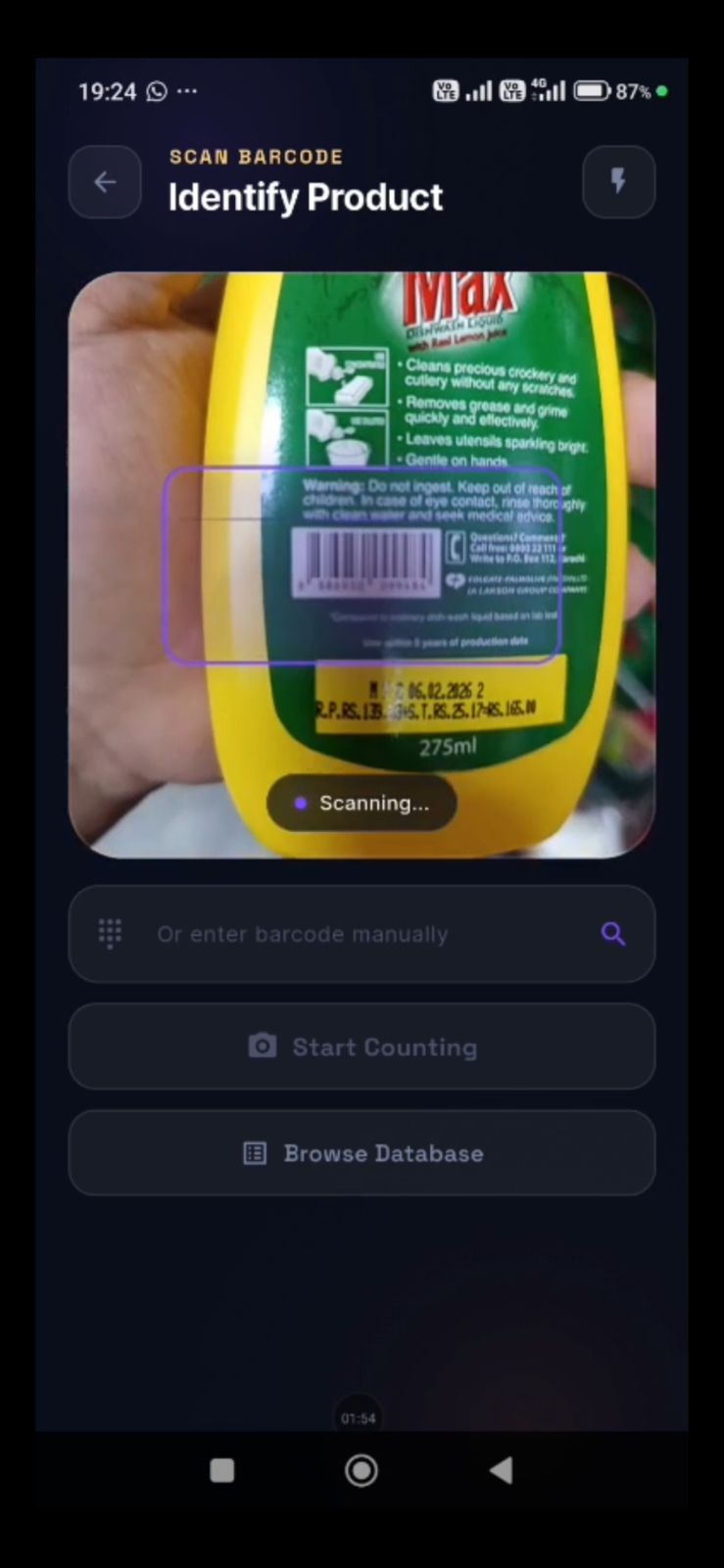Tap the manual barcode entry field
Image resolution: width=724 pixels, height=1568 pixels.
coord(362,934)
